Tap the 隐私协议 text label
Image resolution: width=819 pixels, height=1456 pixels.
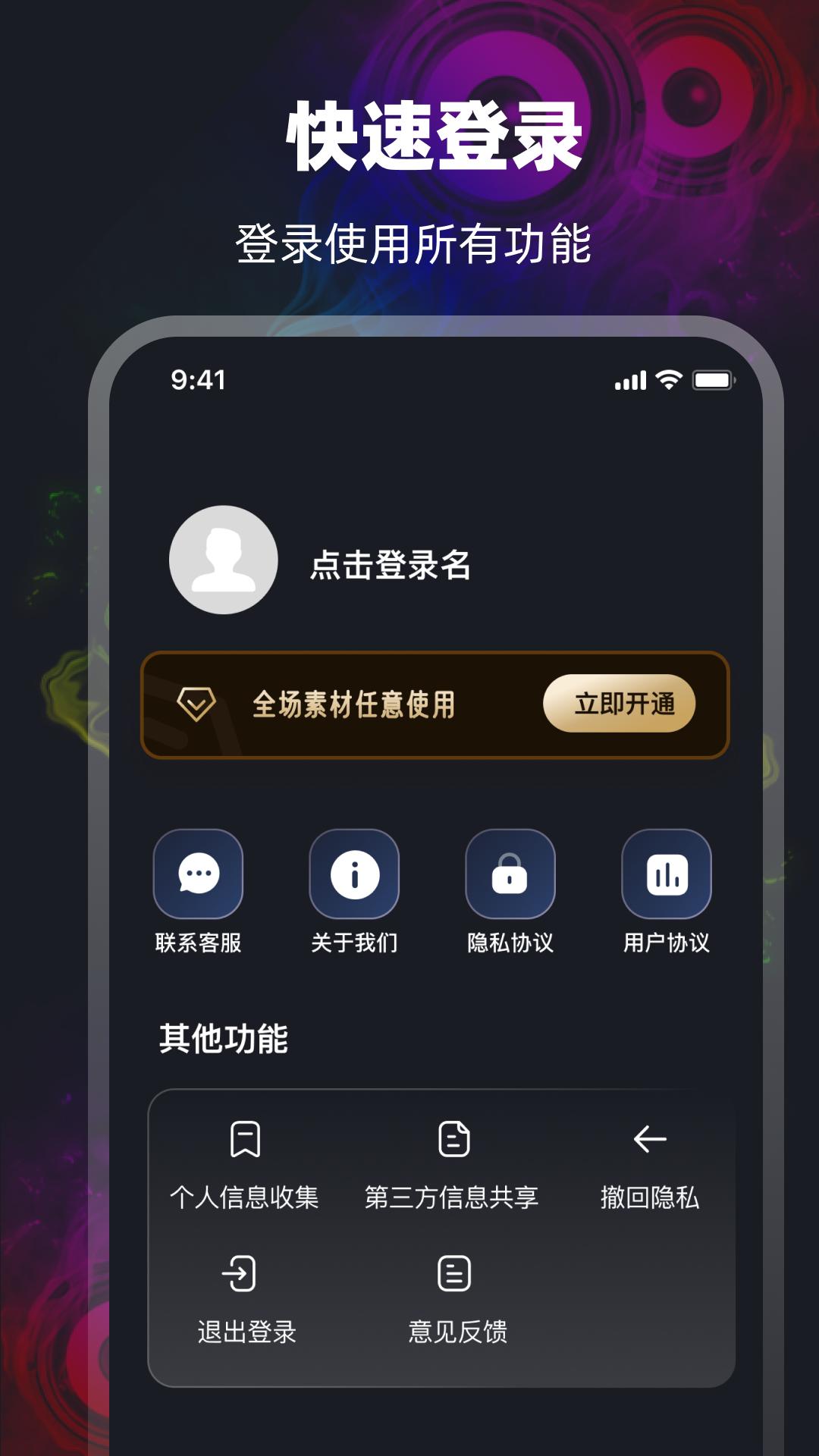click(512, 943)
